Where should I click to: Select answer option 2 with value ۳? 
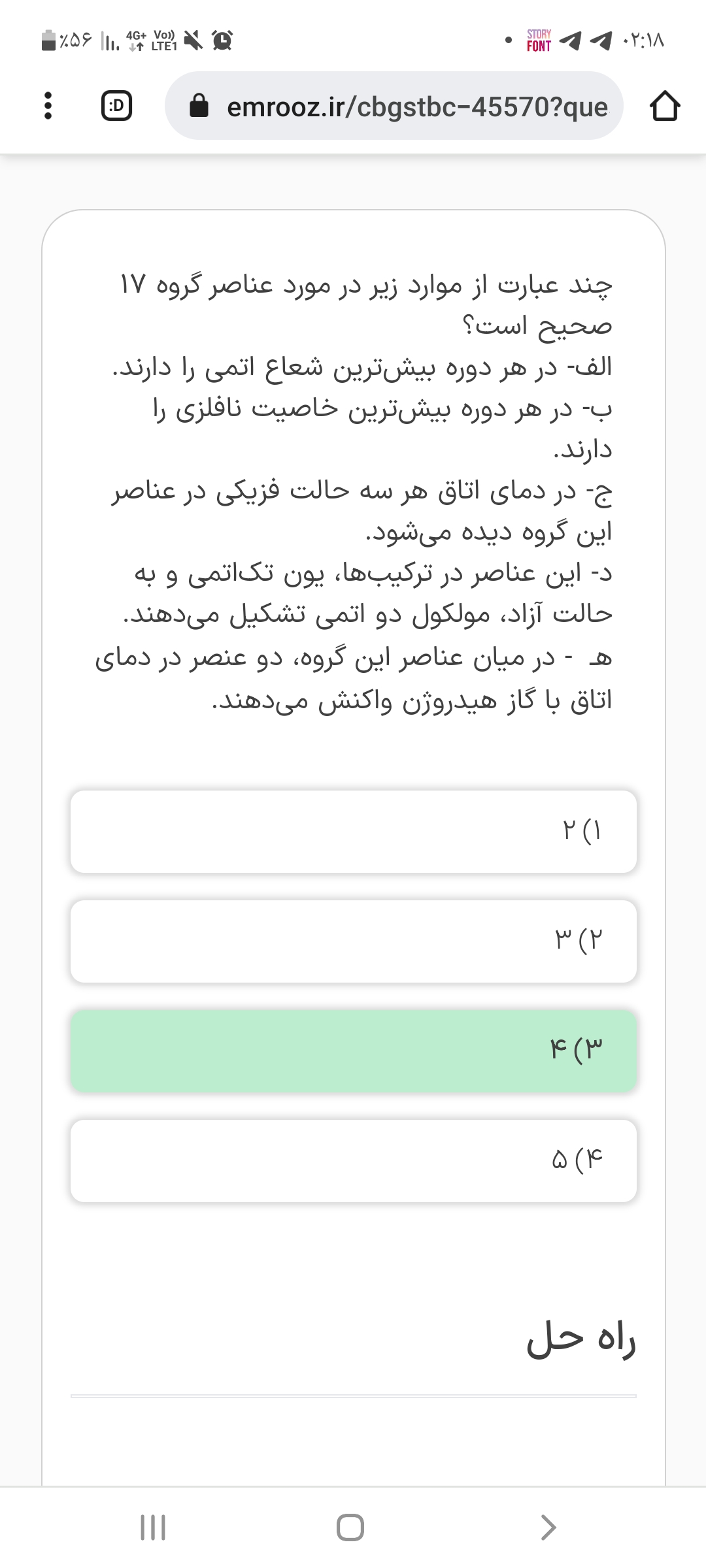353,941
